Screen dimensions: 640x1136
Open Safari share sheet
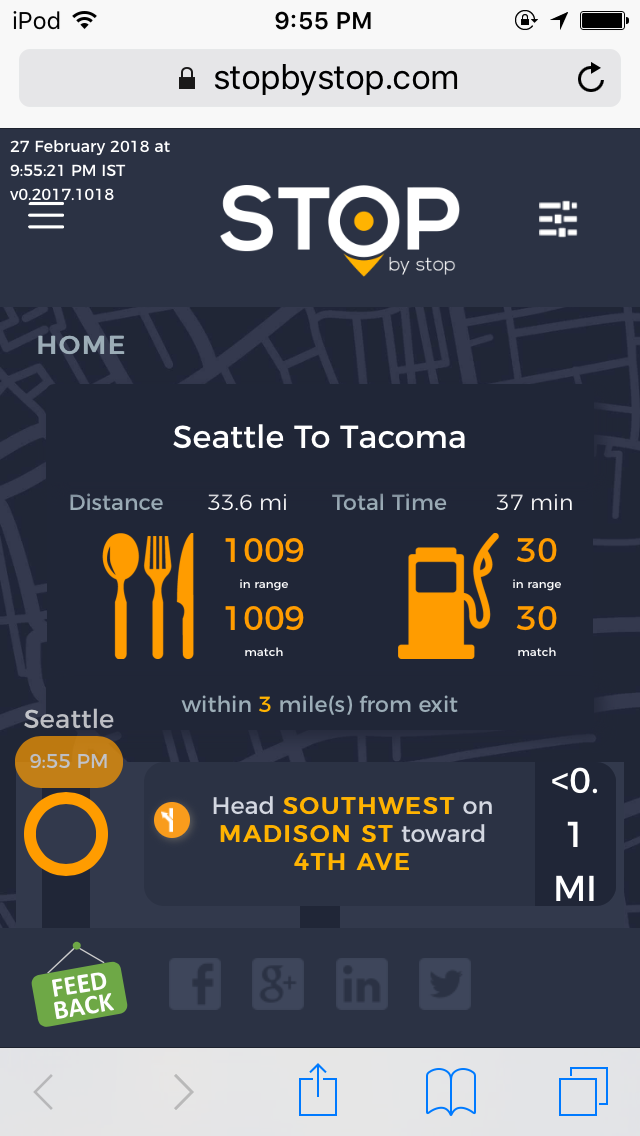(318, 1091)
